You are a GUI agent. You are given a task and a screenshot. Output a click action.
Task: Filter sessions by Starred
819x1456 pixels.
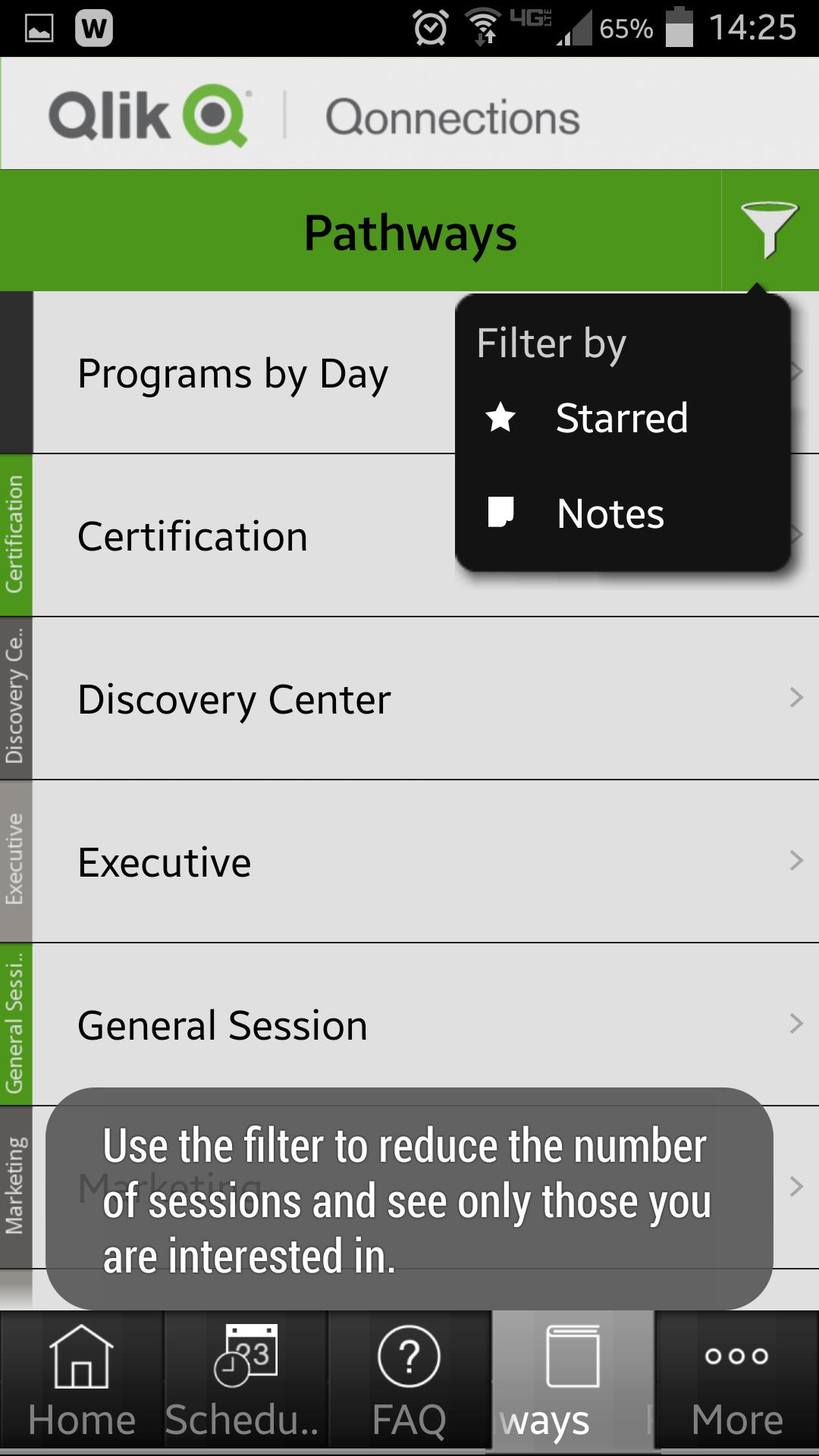[622, 418]
